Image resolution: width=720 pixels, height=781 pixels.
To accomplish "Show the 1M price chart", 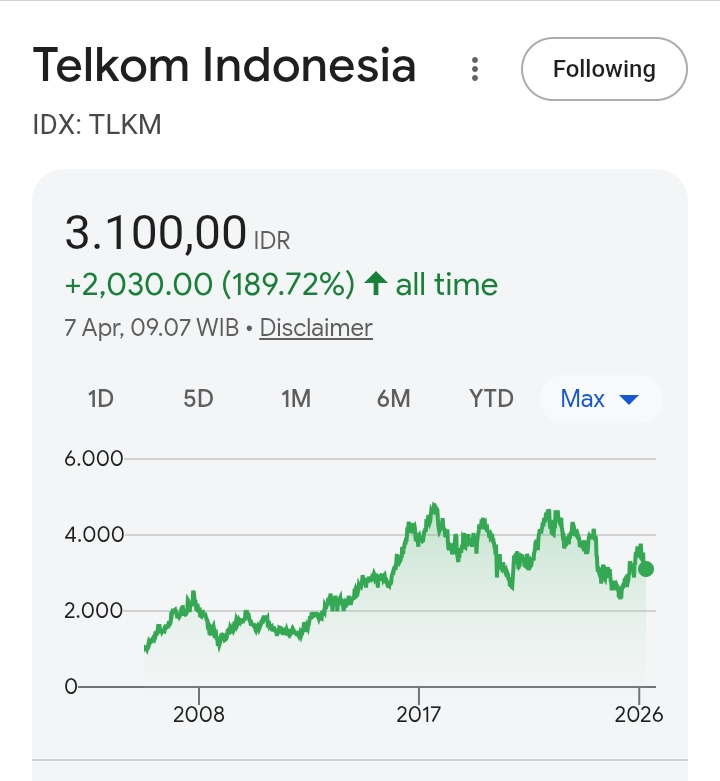I will (x=296, y=399).
